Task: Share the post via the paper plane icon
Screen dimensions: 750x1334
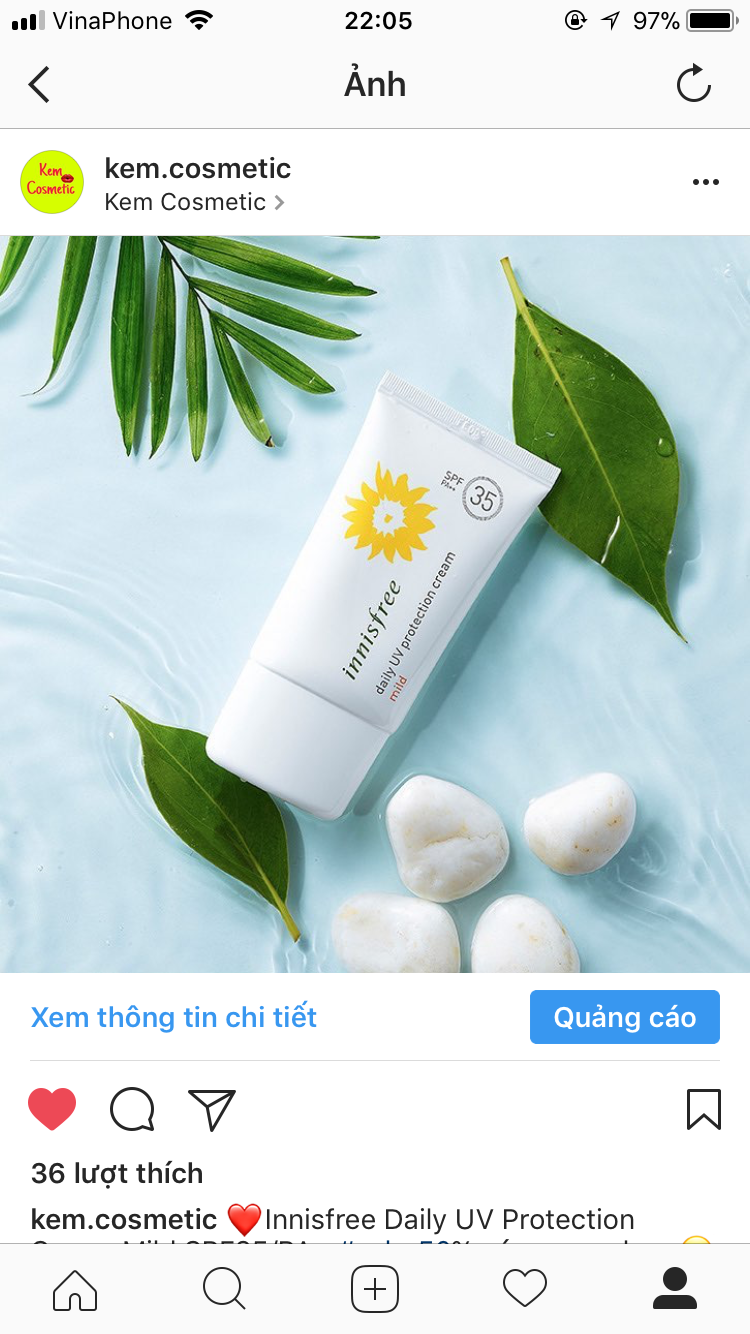Action: click(x=211, y=1109)
